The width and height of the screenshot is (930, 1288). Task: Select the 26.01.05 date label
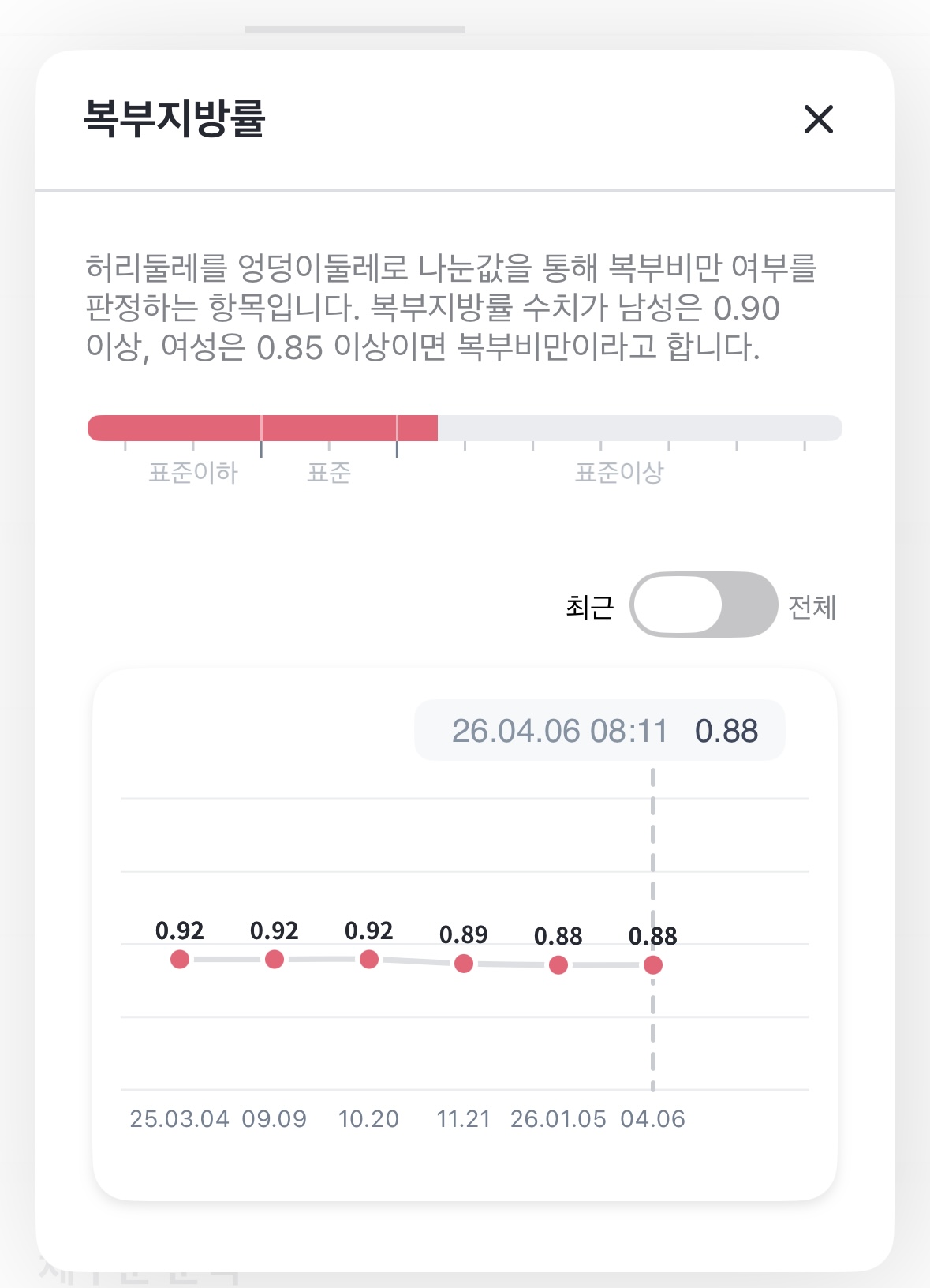(557, 1118)
